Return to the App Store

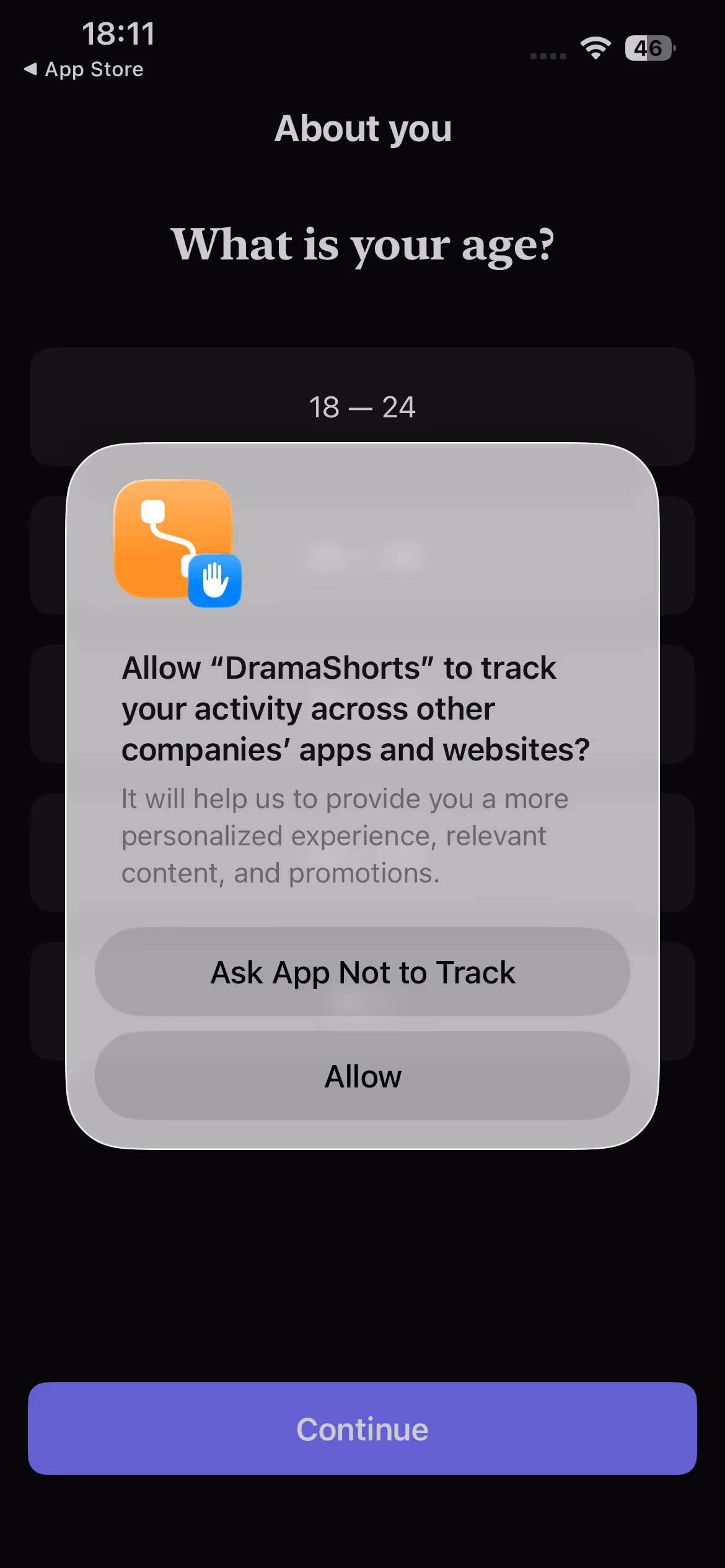pyautogui.click(x=84, y=69)
